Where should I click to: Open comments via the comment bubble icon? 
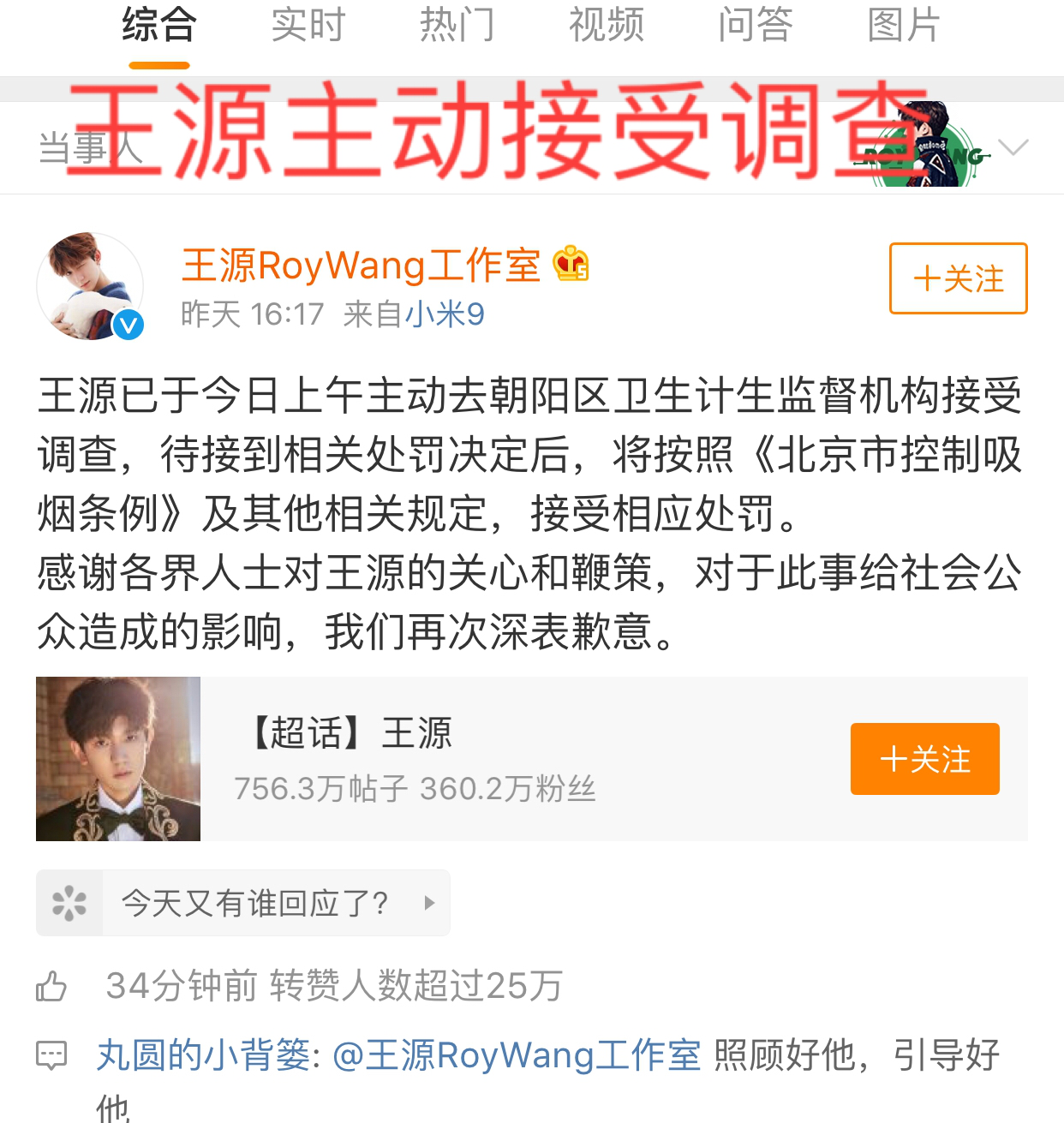[x=51, y=1055]
